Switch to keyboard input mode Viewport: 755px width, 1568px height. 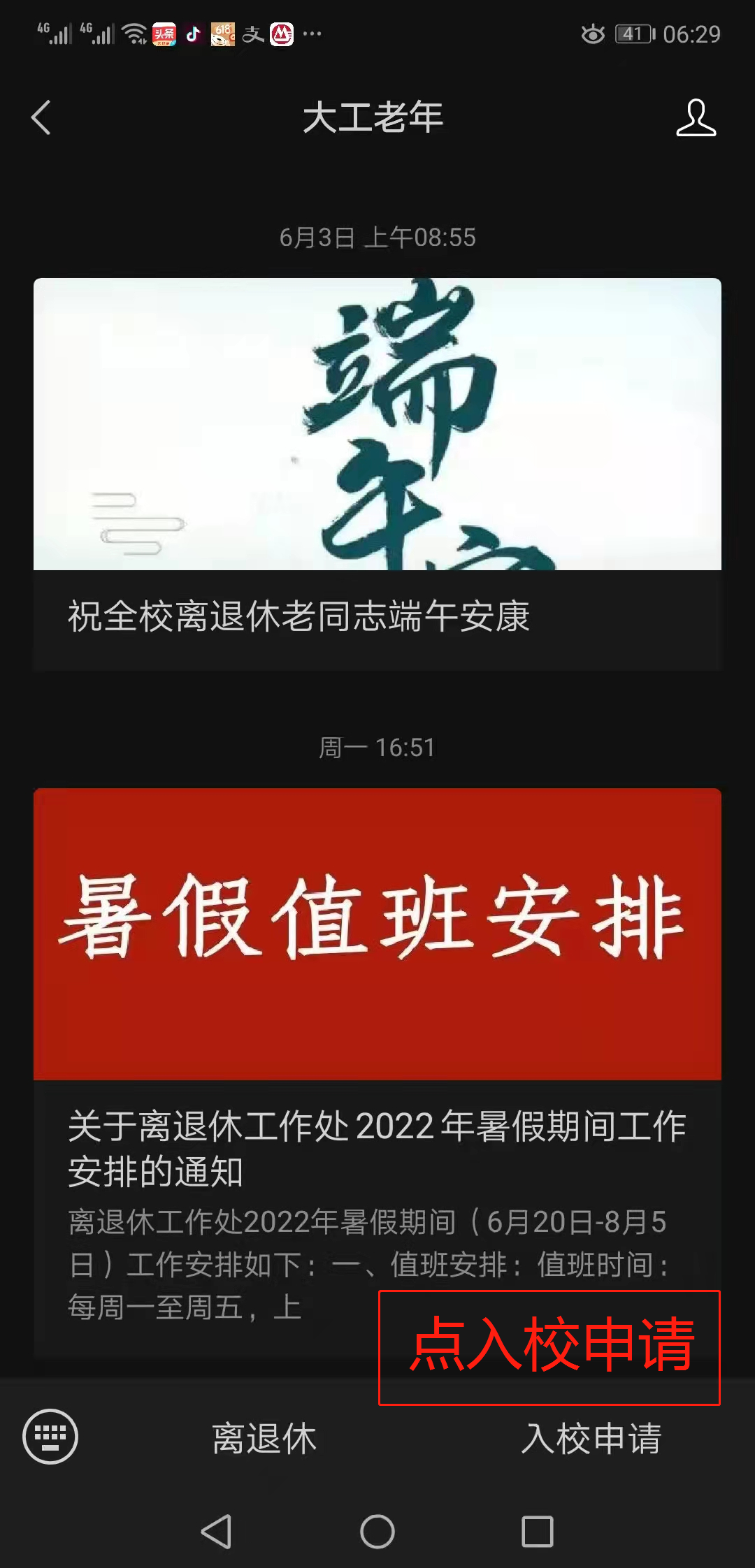tap(50, 1437)
